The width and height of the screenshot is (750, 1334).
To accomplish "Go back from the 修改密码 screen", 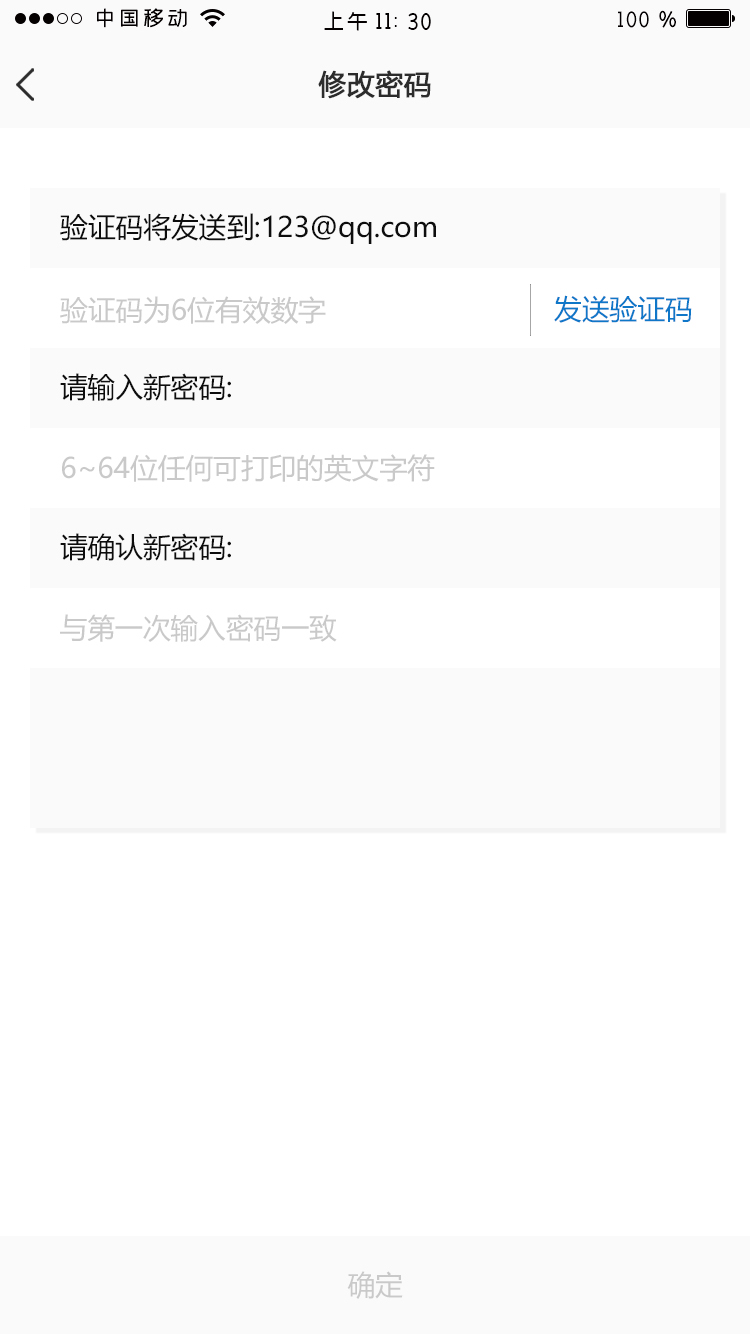I will point(26,85).
